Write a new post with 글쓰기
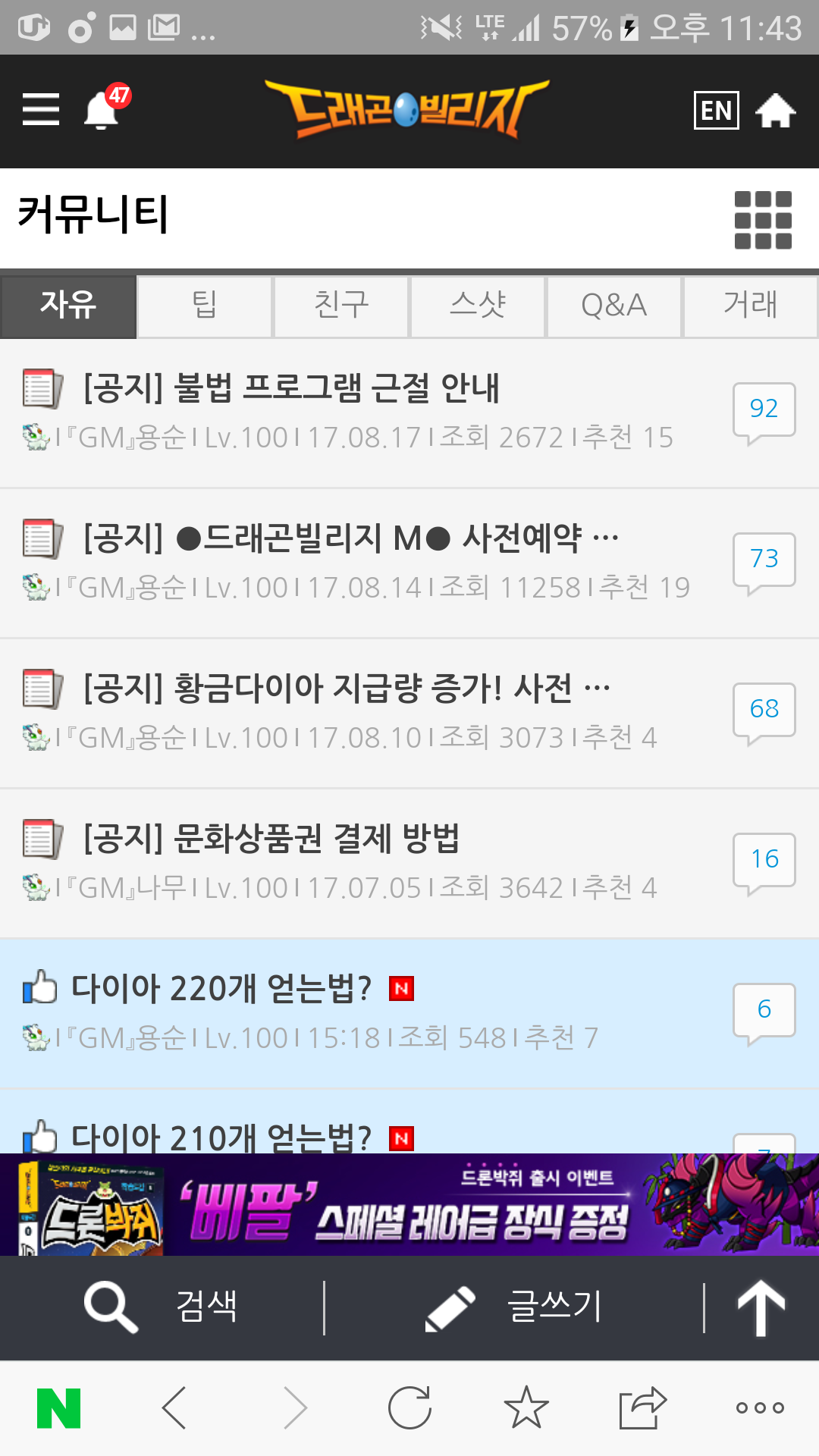This screenshot has height=1456, width=819. pos(514,1307)
